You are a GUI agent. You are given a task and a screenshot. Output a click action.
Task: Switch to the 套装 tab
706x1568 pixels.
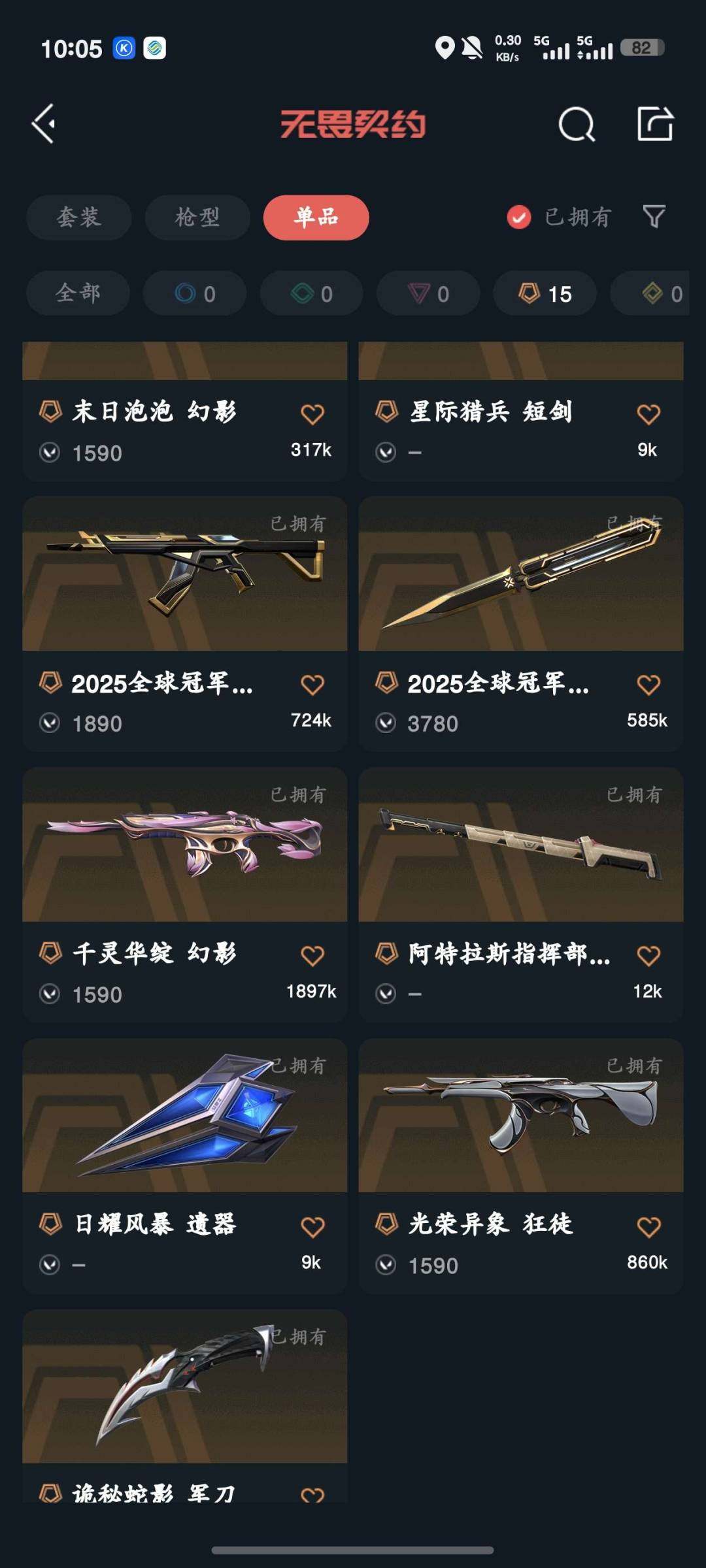[78, 218]
